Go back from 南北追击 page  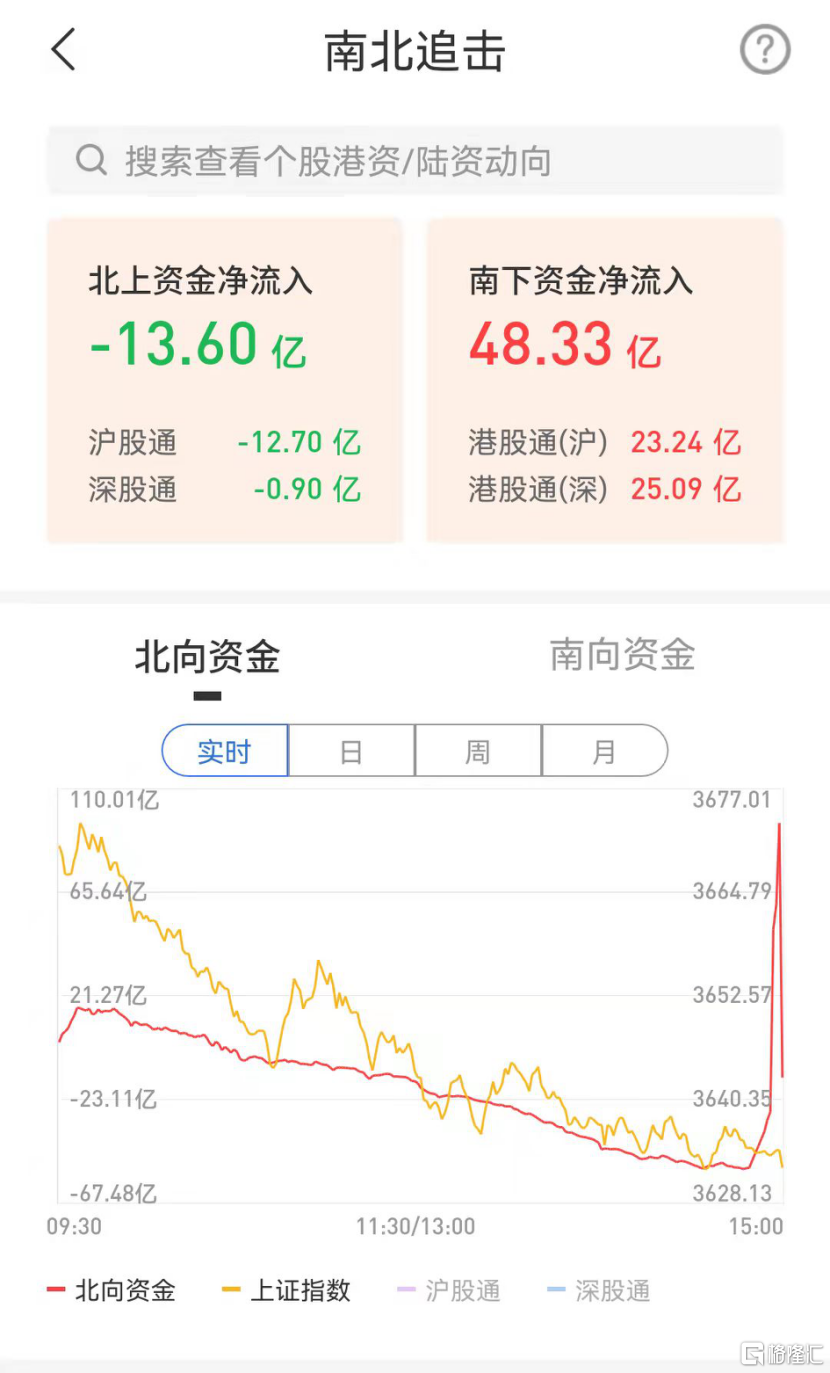click(64, 50)
